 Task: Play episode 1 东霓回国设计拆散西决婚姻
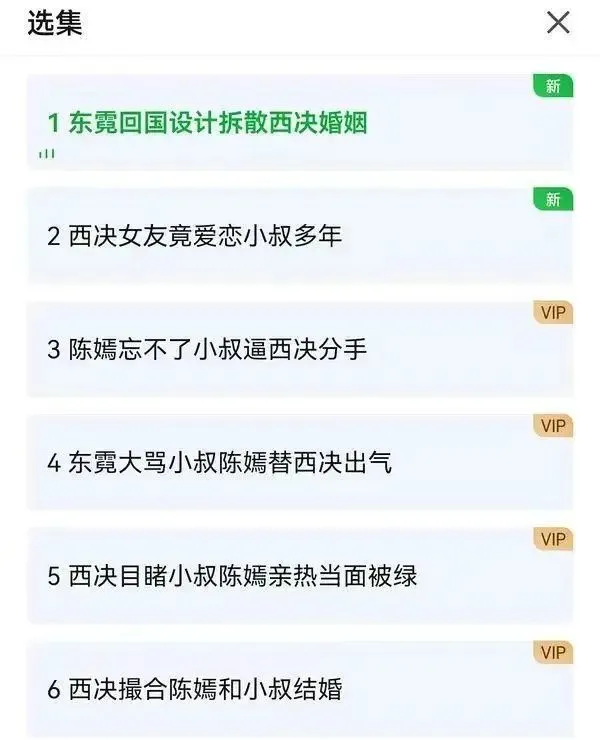(300, 123)
